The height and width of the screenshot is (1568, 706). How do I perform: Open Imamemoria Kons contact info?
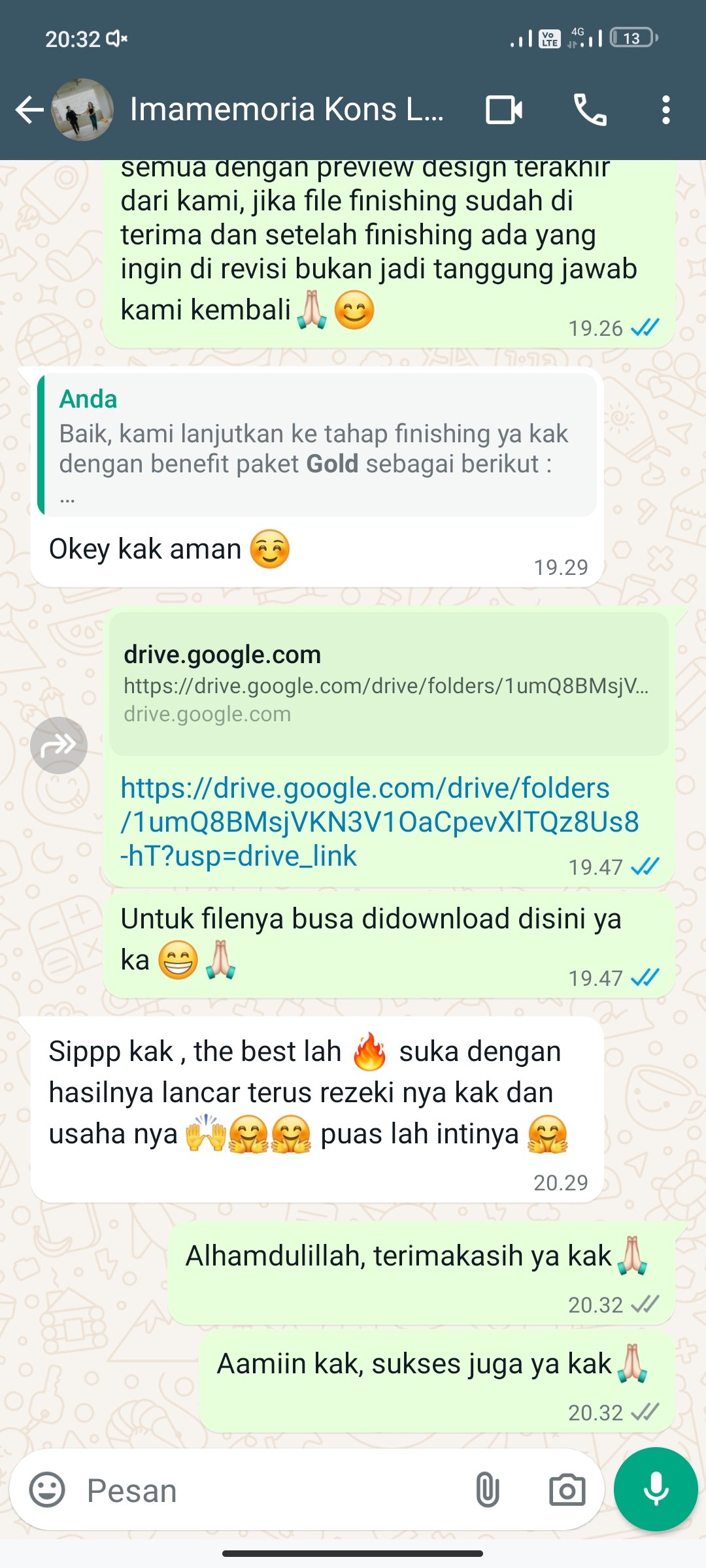point(286,110)
